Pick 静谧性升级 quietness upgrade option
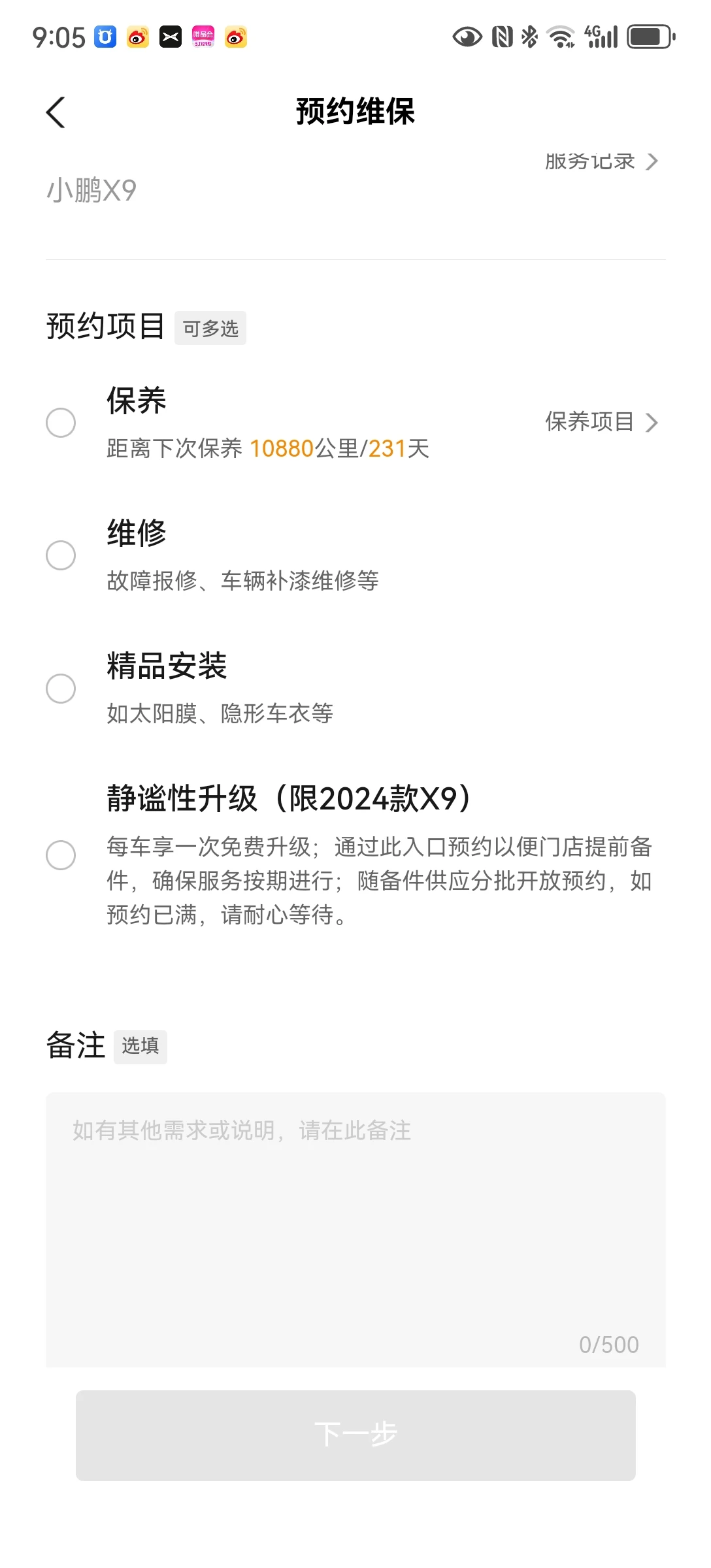The image size is (711, 1568). point(61,855)
